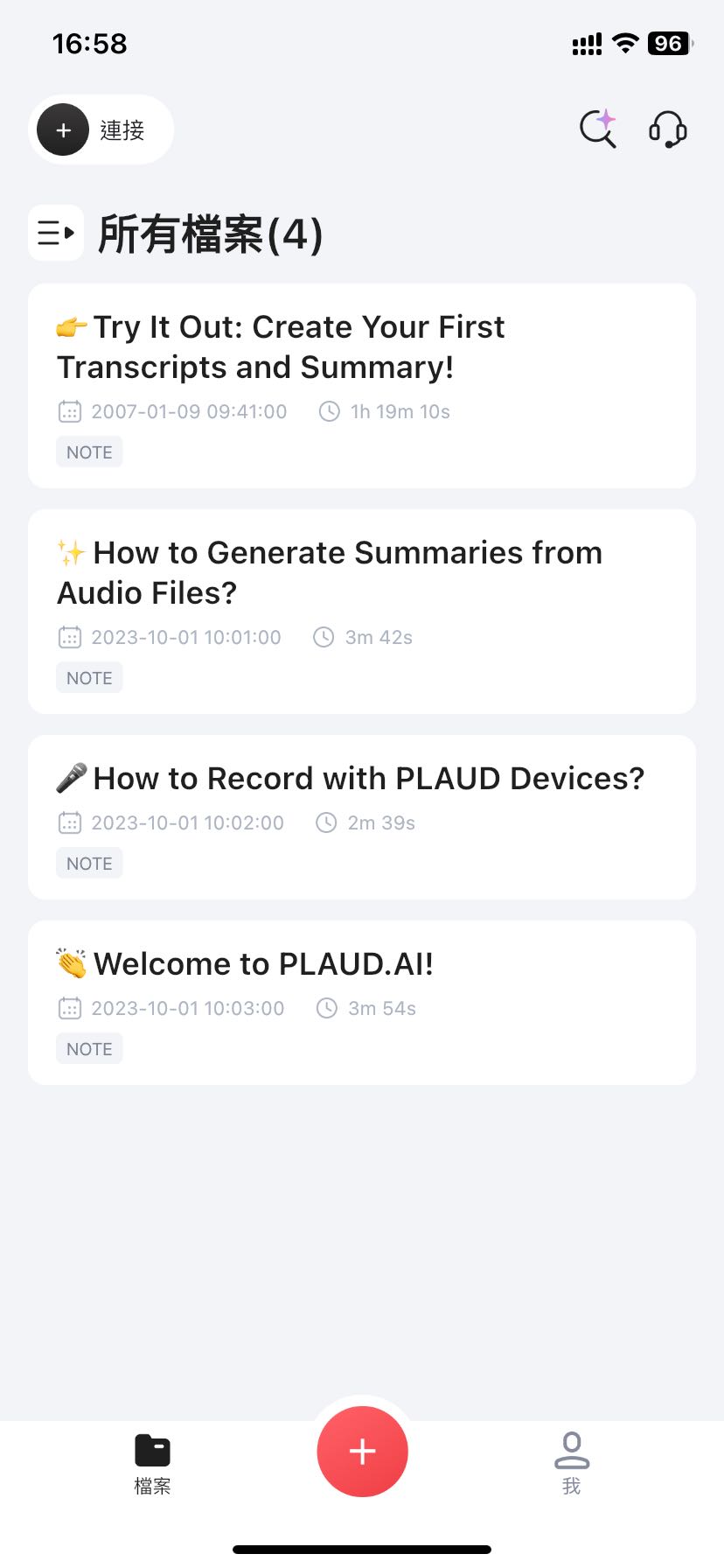The width and height of the screenshot is (724, 1568).
Task: Tap the red plus add button
Action: 362,1452
